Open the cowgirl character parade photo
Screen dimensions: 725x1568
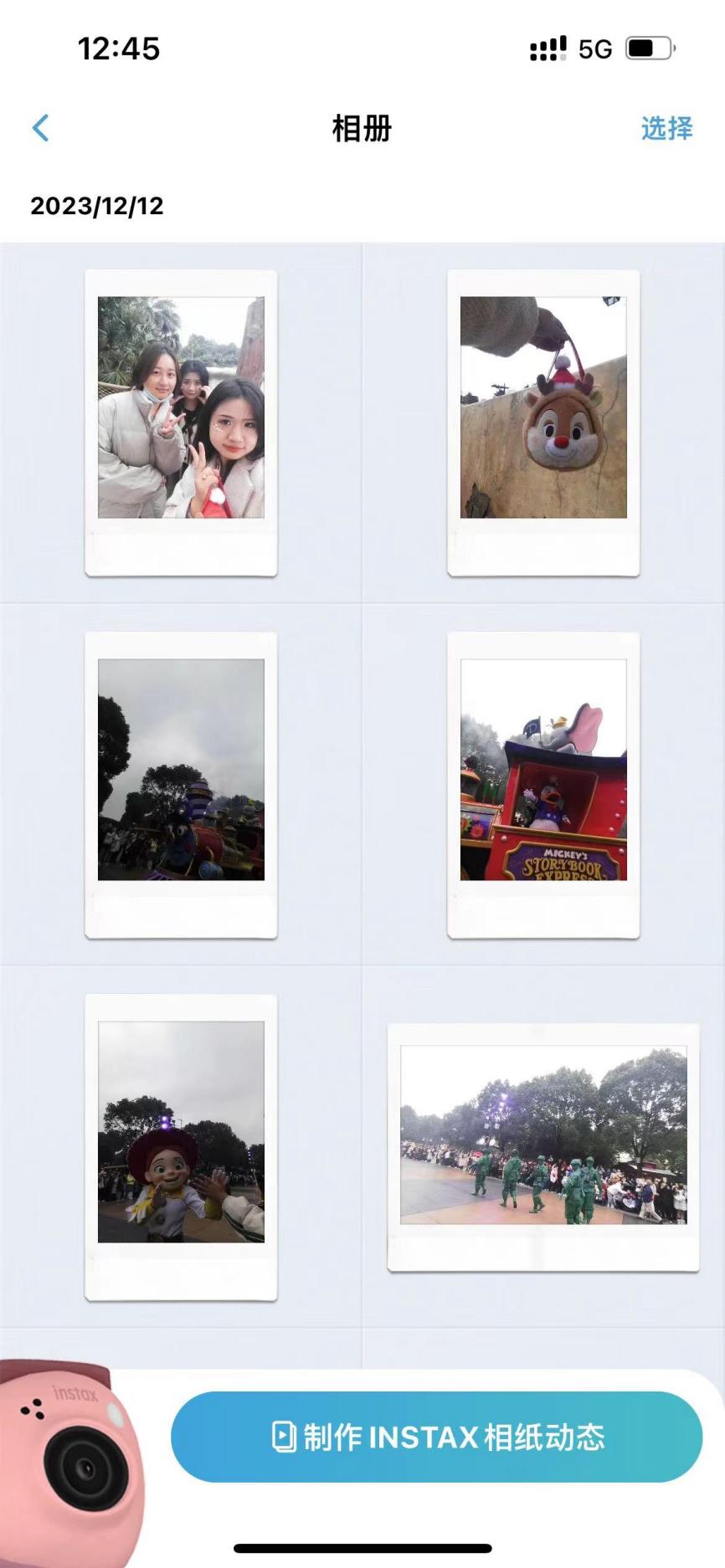point(181,1131)
